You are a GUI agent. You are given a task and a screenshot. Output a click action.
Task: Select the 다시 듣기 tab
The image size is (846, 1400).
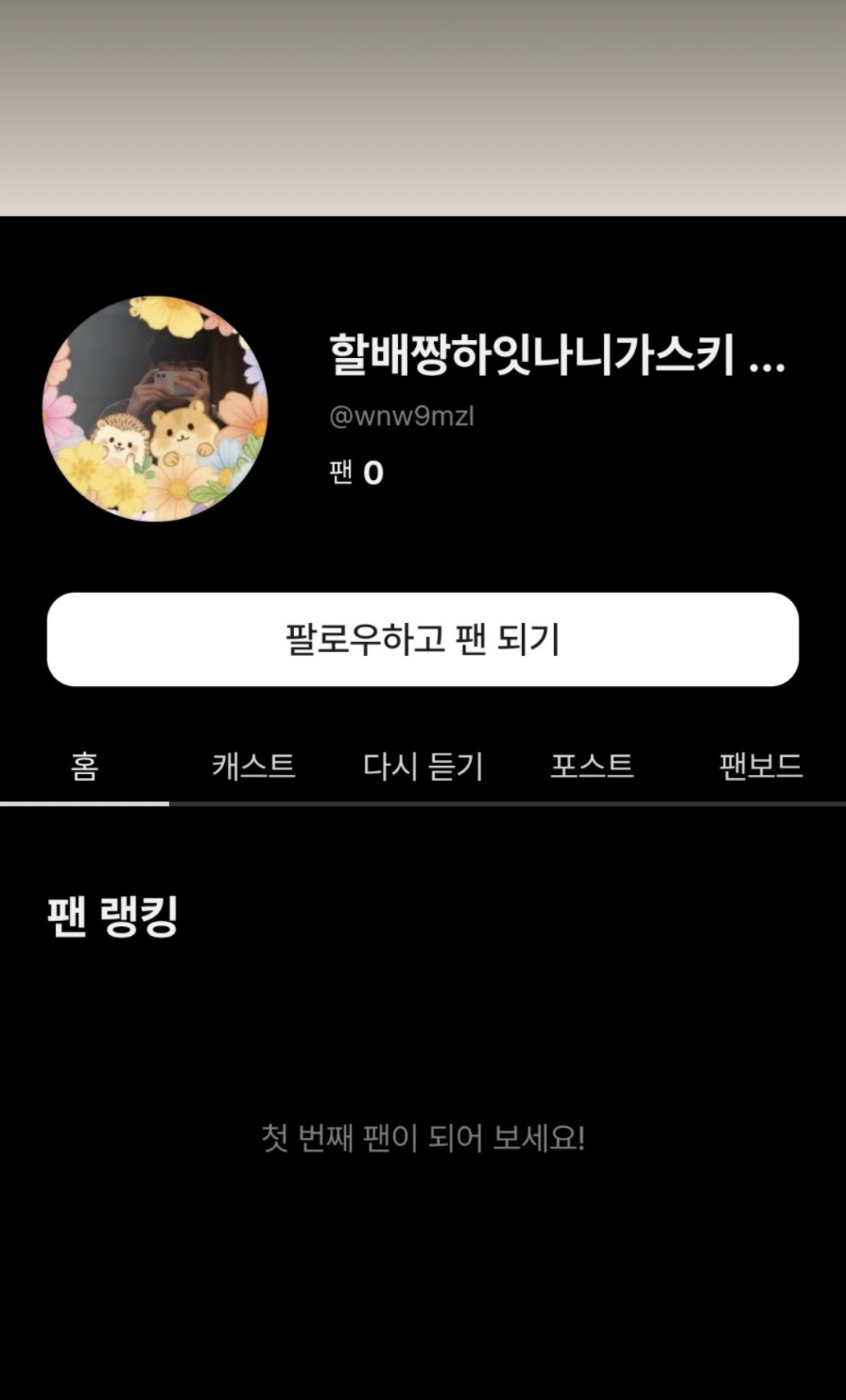423,767
